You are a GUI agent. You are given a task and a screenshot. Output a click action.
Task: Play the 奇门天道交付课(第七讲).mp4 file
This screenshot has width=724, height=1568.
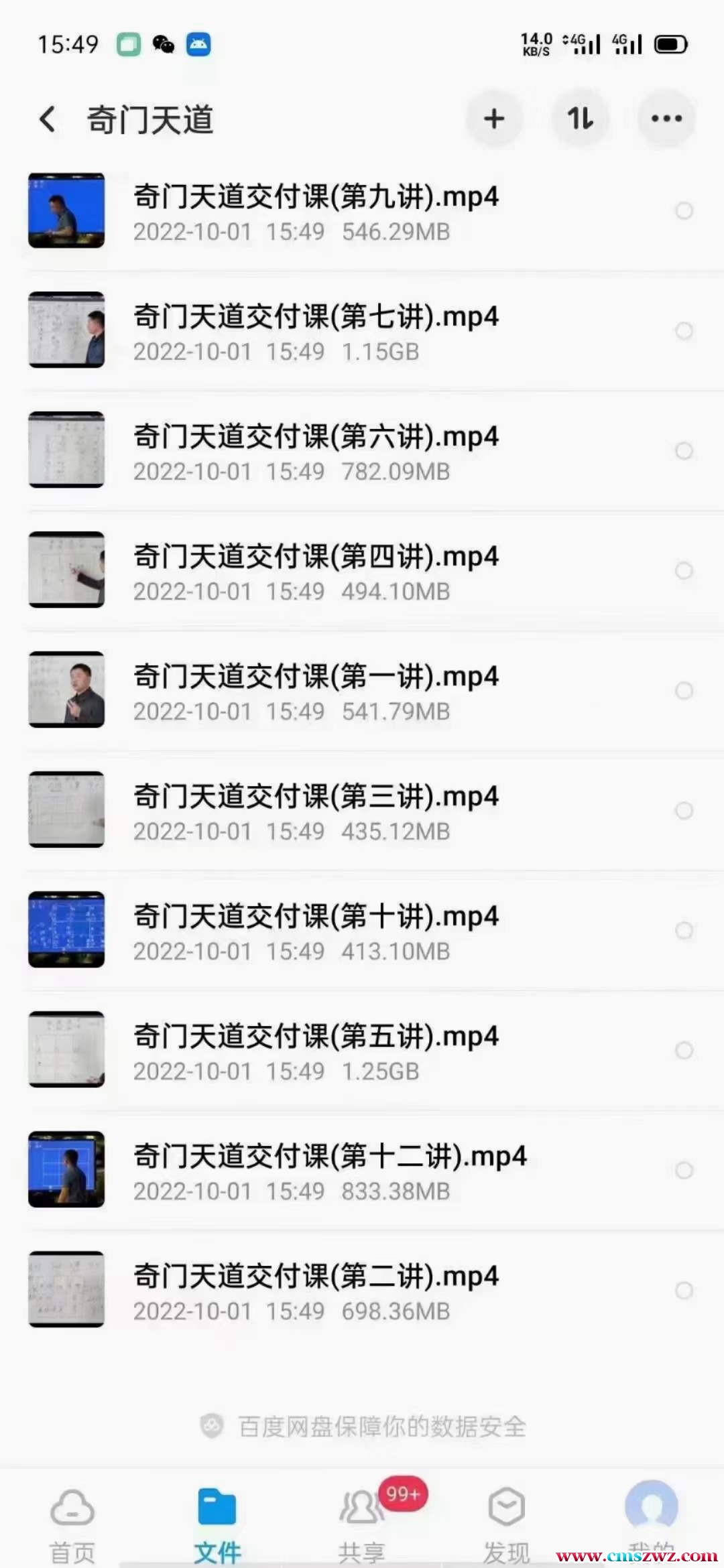(316, 332)
